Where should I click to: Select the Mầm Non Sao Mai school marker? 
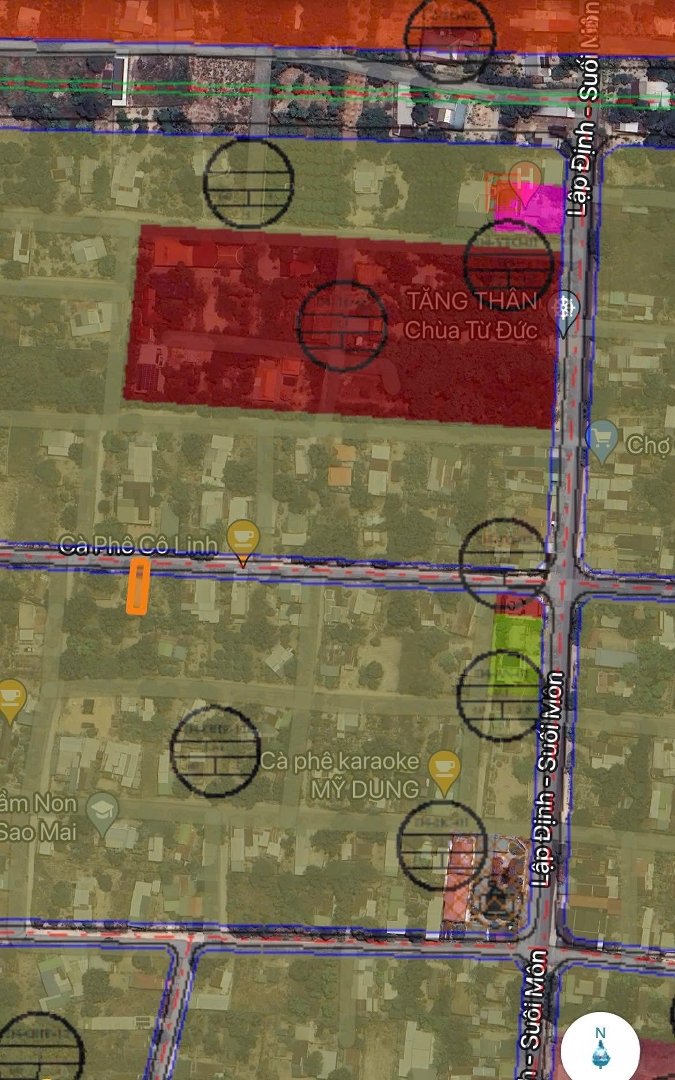pos(103,814)
